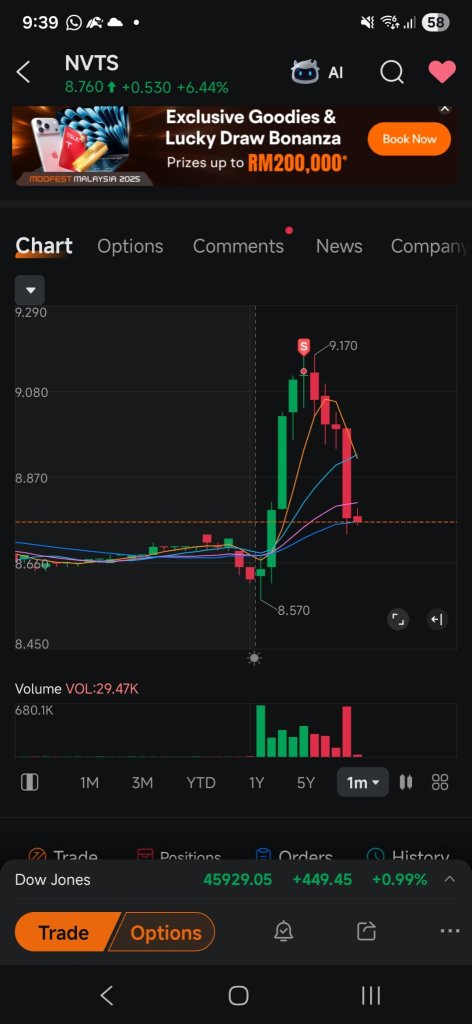Open the Comments tab
The width and height of the screenshot is (472, 1024).
[238, 246]
